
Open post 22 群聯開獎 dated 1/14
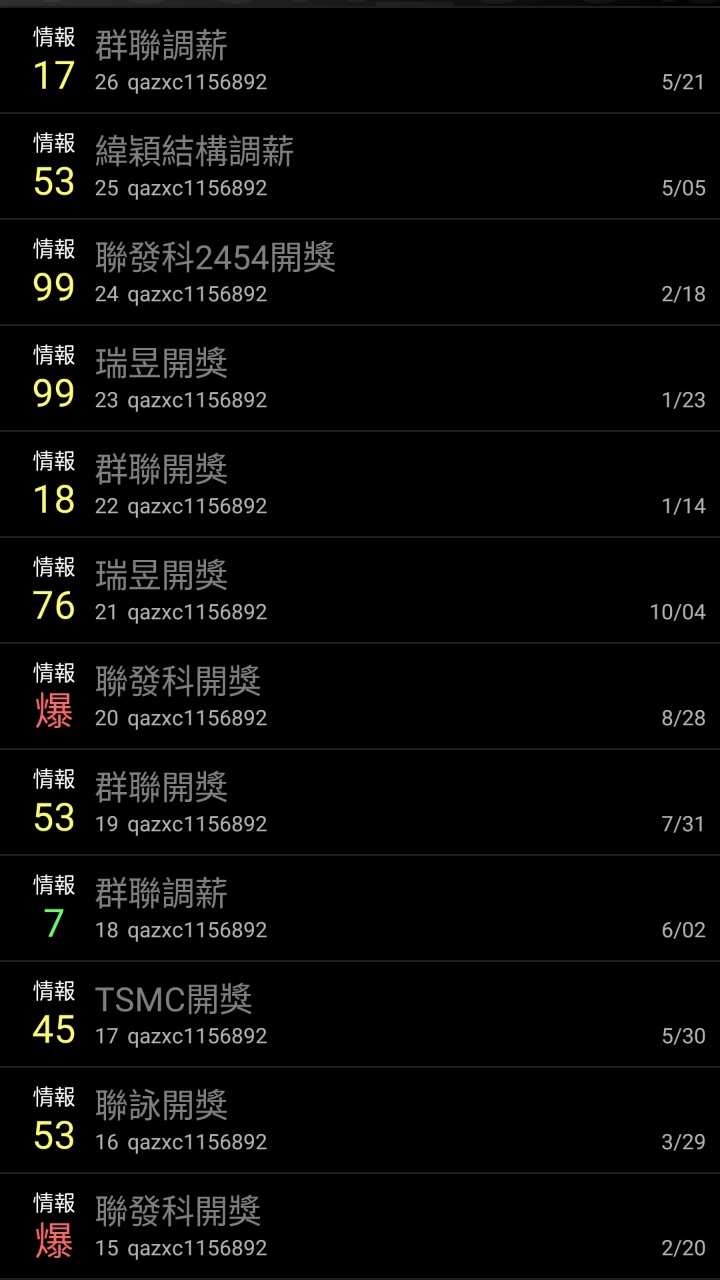360,485
